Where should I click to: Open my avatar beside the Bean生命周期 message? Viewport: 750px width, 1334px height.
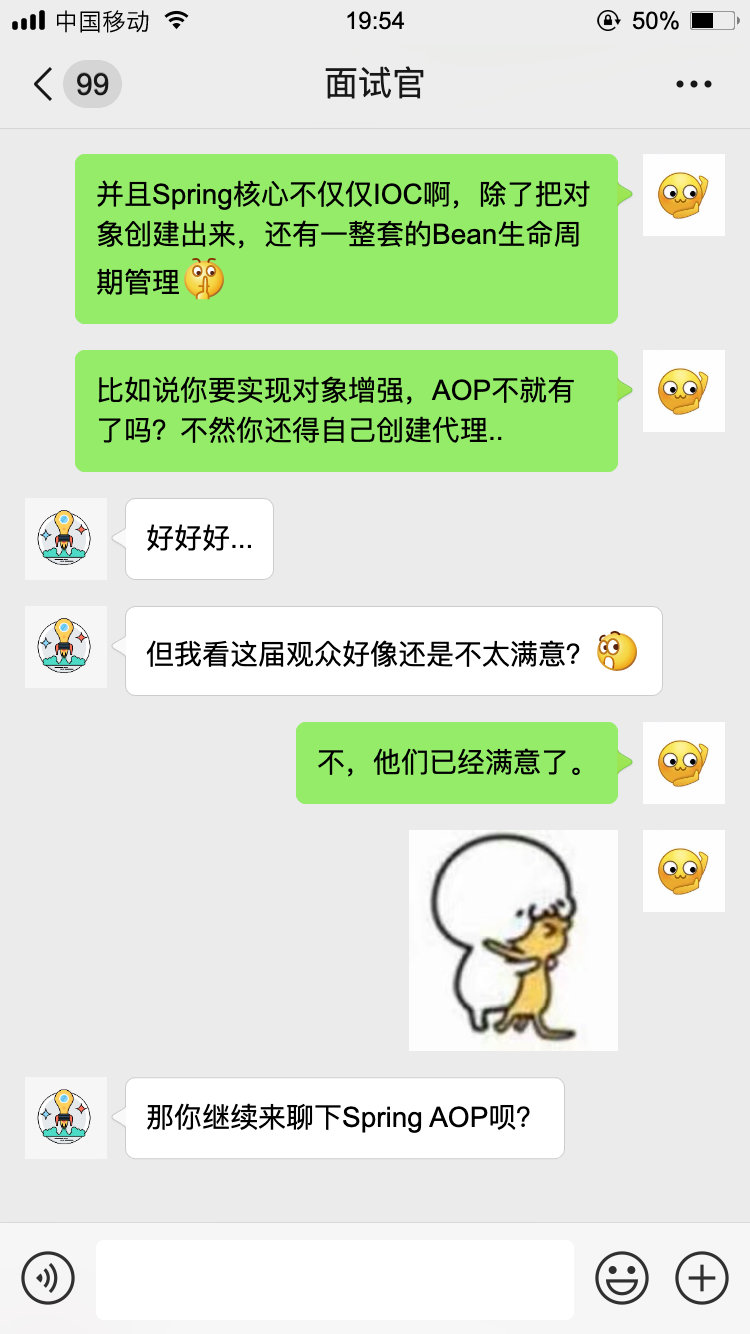click(x=683, y=195)
